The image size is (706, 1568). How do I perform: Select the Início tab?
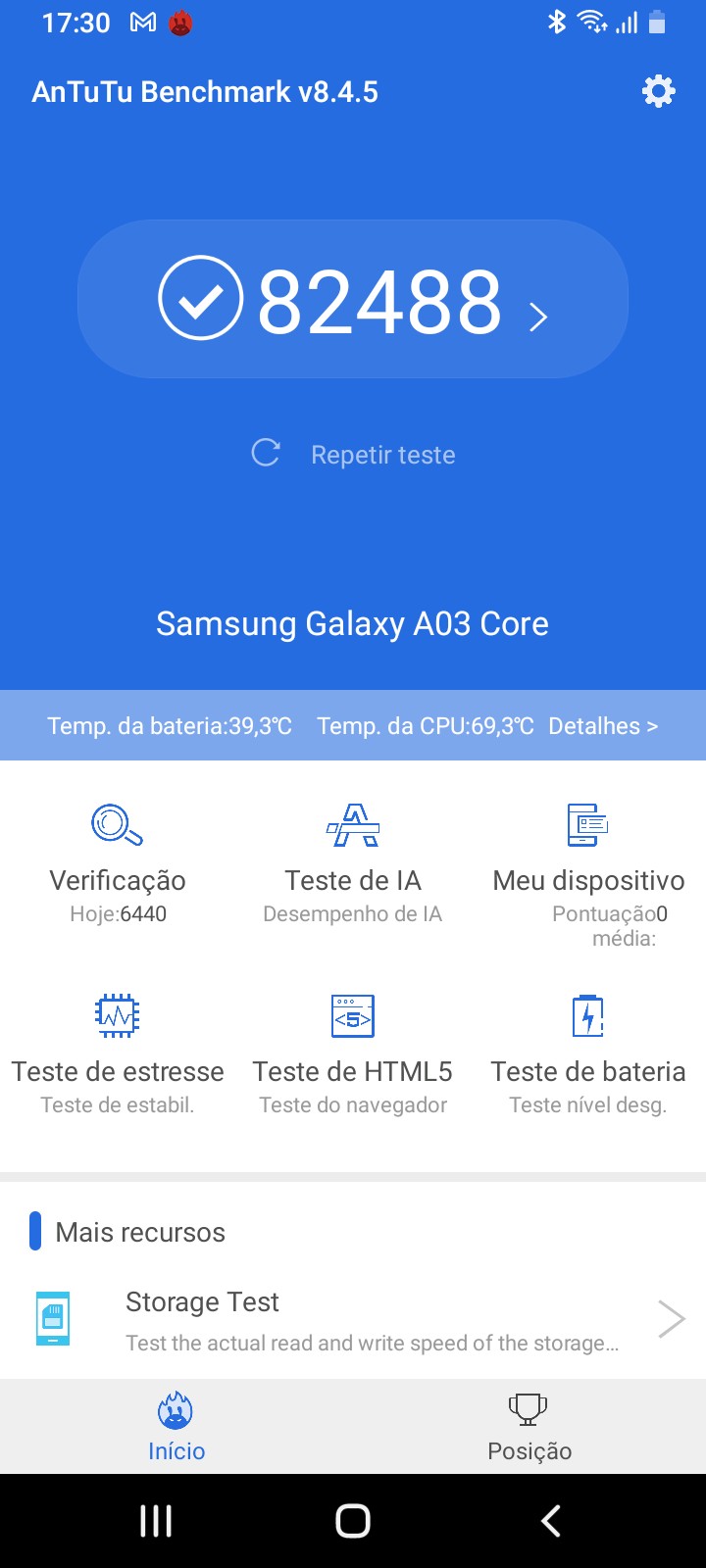coord(176,1427)
